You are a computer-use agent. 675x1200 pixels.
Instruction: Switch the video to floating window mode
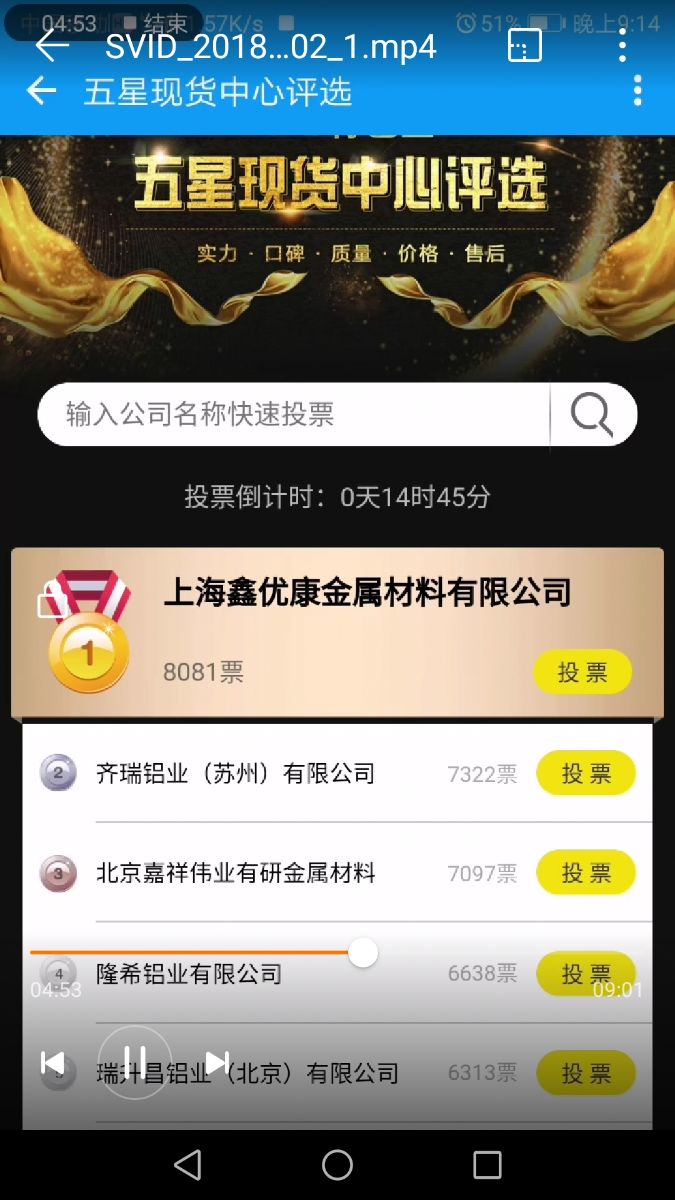point(525,46)
